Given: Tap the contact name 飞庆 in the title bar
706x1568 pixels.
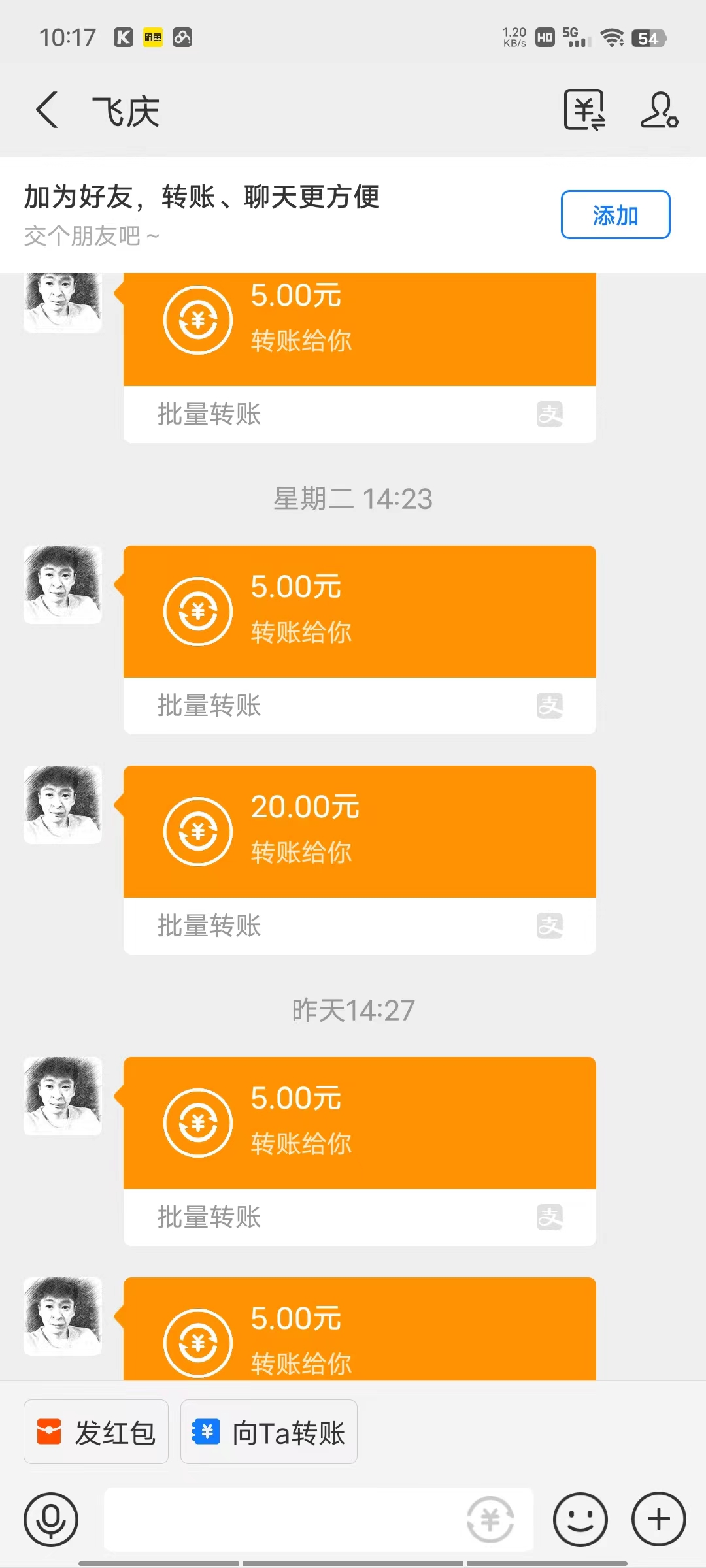Looking at the screenshot, I should coord(126,110).
